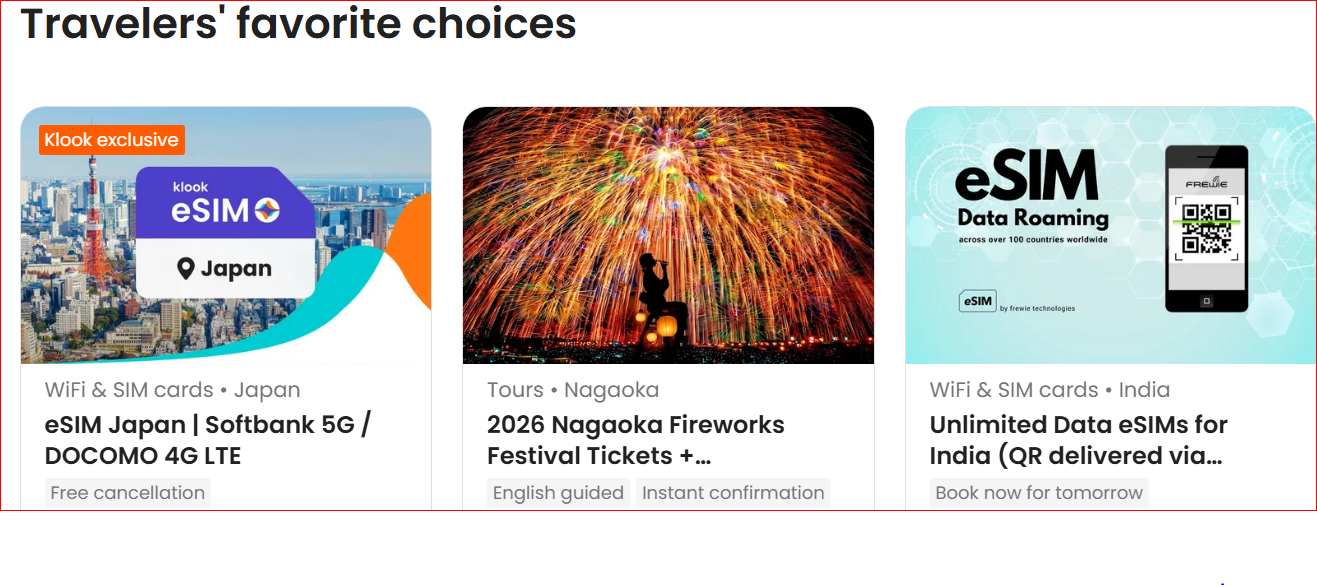This screenshot has width=1317, height=585.
Task: Open the eSIM Japan Softbank 5G card
Action: pos(207,440)
